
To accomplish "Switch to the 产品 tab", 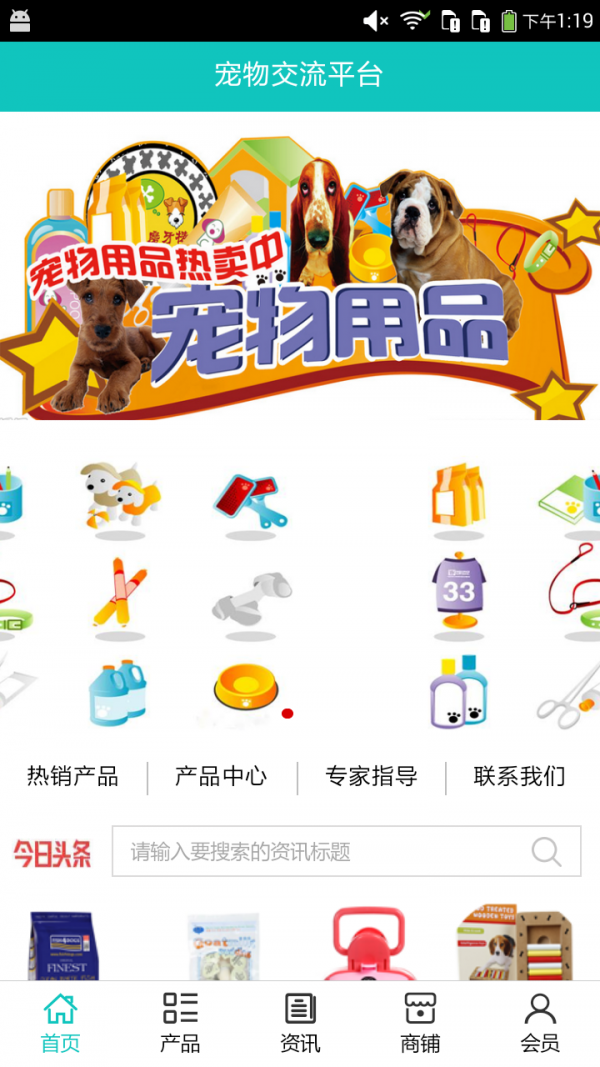I will [180, 1023].
